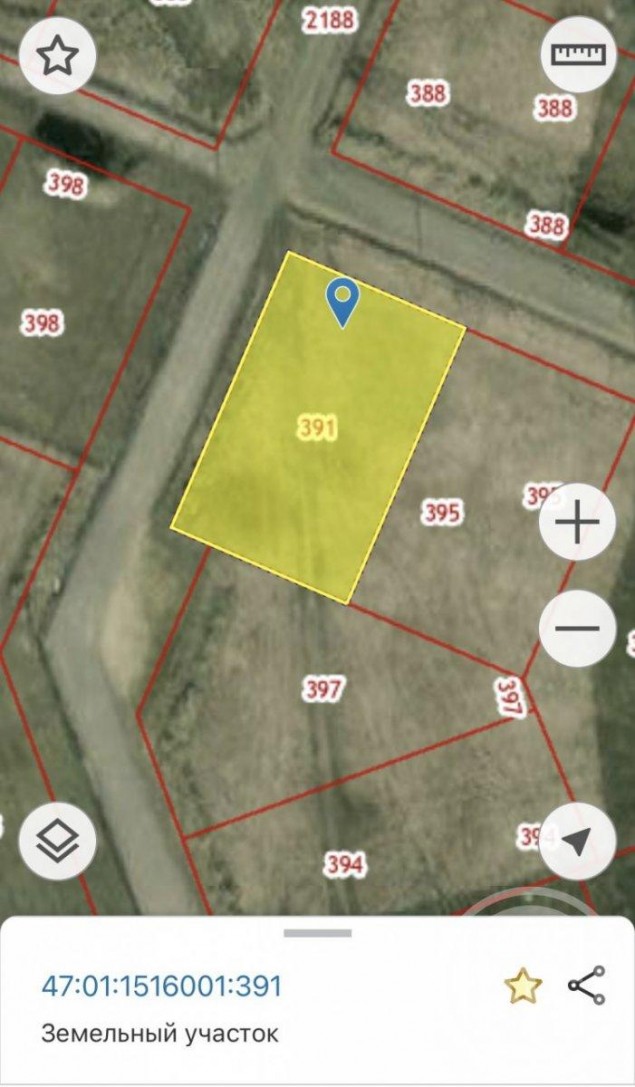
Task: Add parcel 391 to favorites
Action: click(523, 986)
